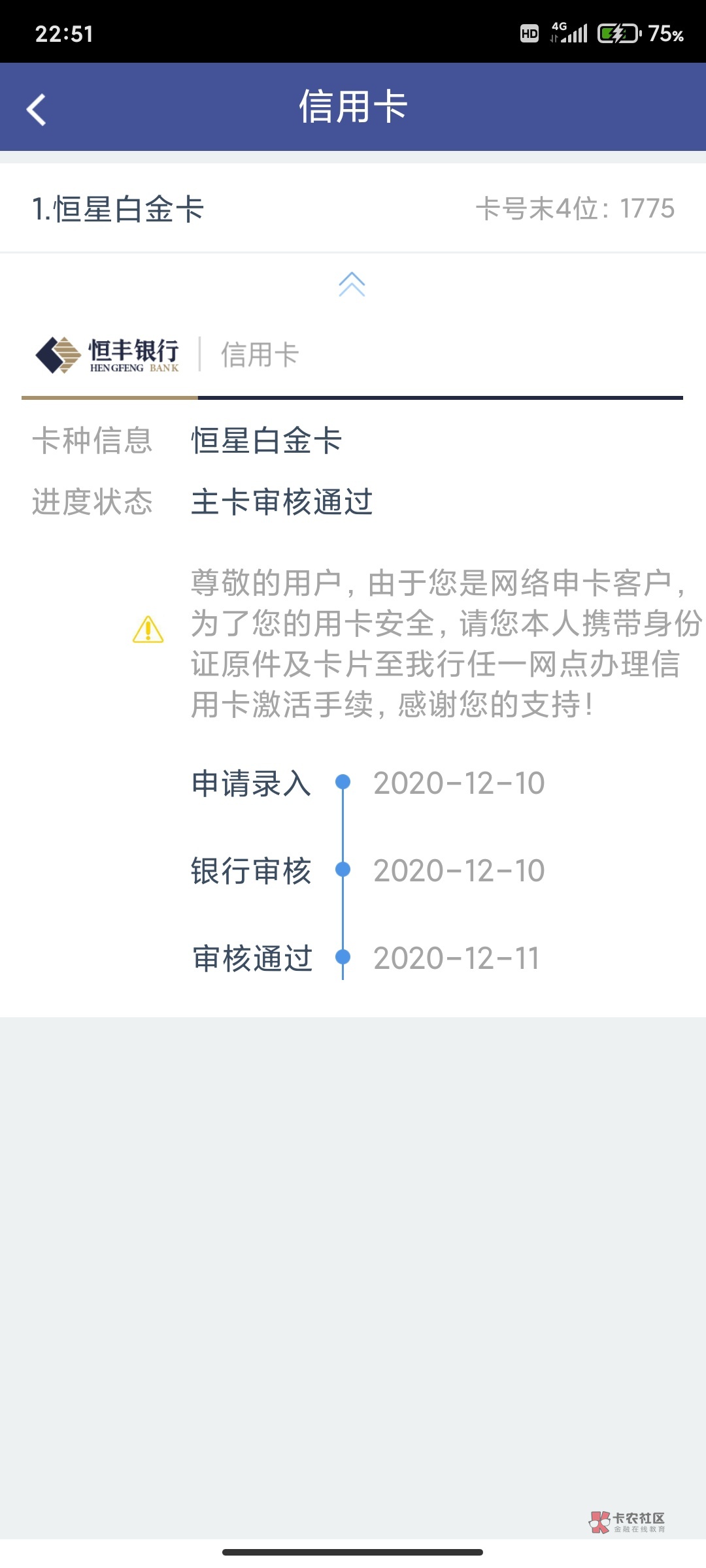Go back from the 信用卡 page
This screenshot has width=706, height=1568.
37,109
